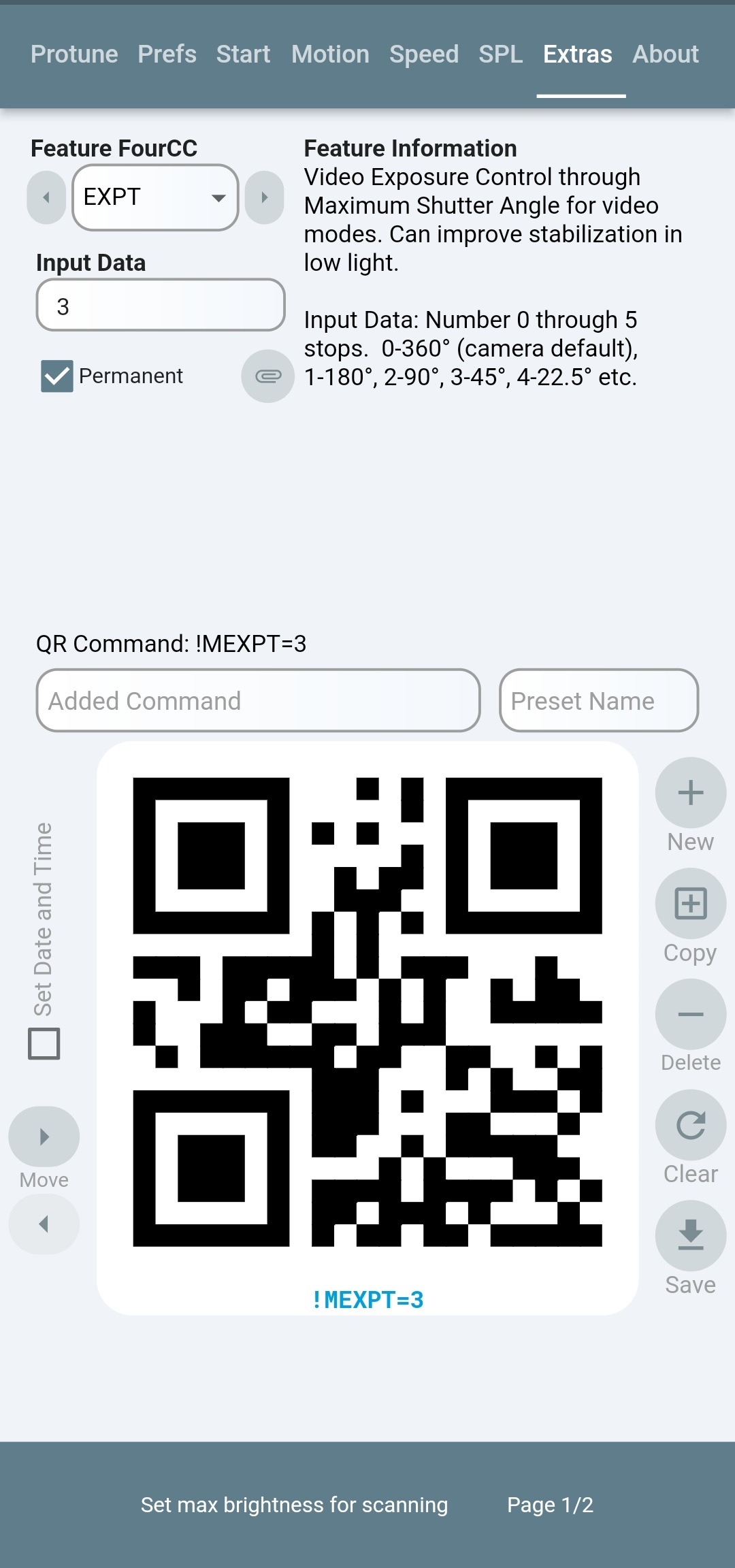Clear the QR command

point(690,1125)
